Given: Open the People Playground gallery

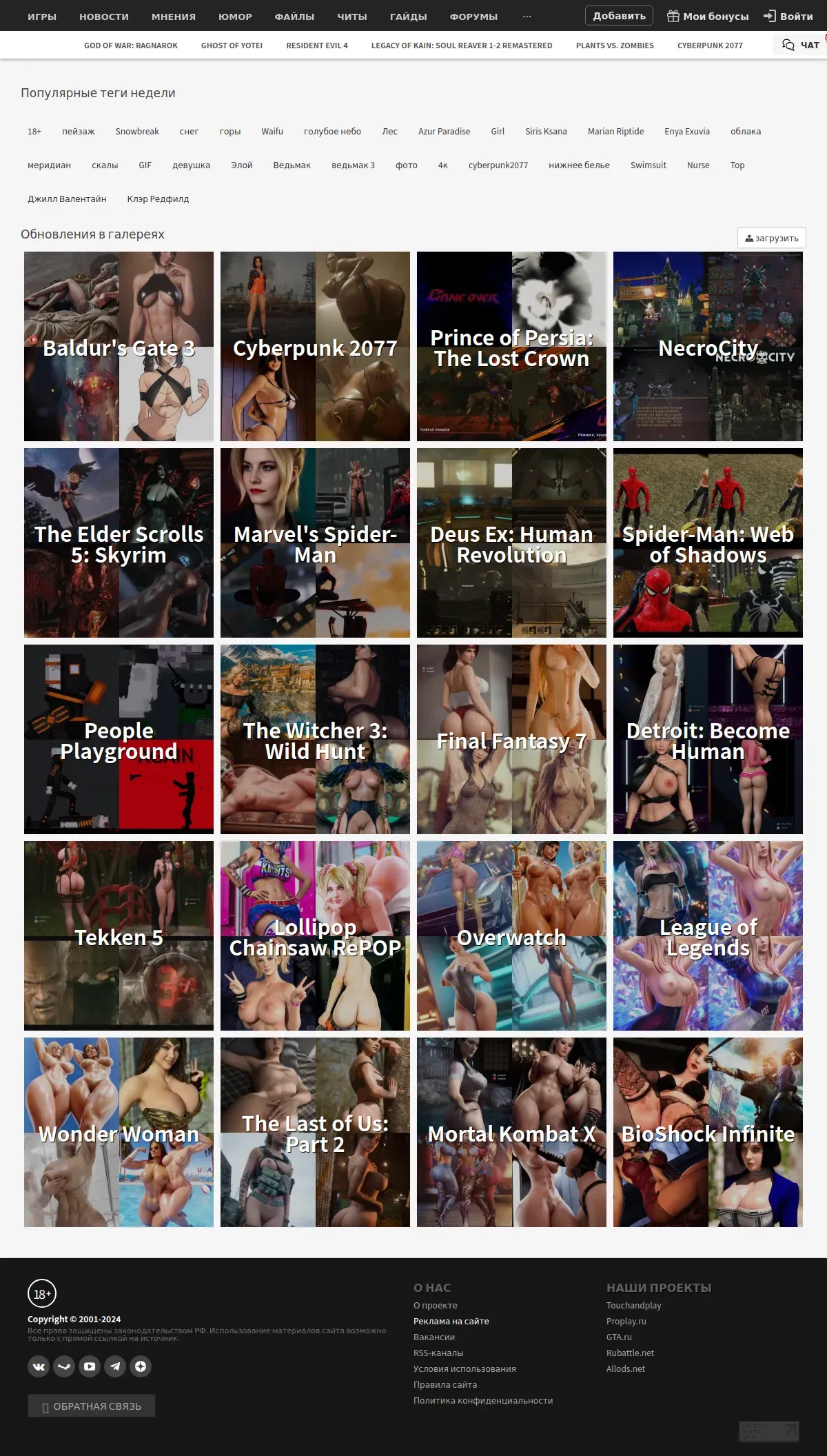Looking at the screenshot, I should coord(119,740).
